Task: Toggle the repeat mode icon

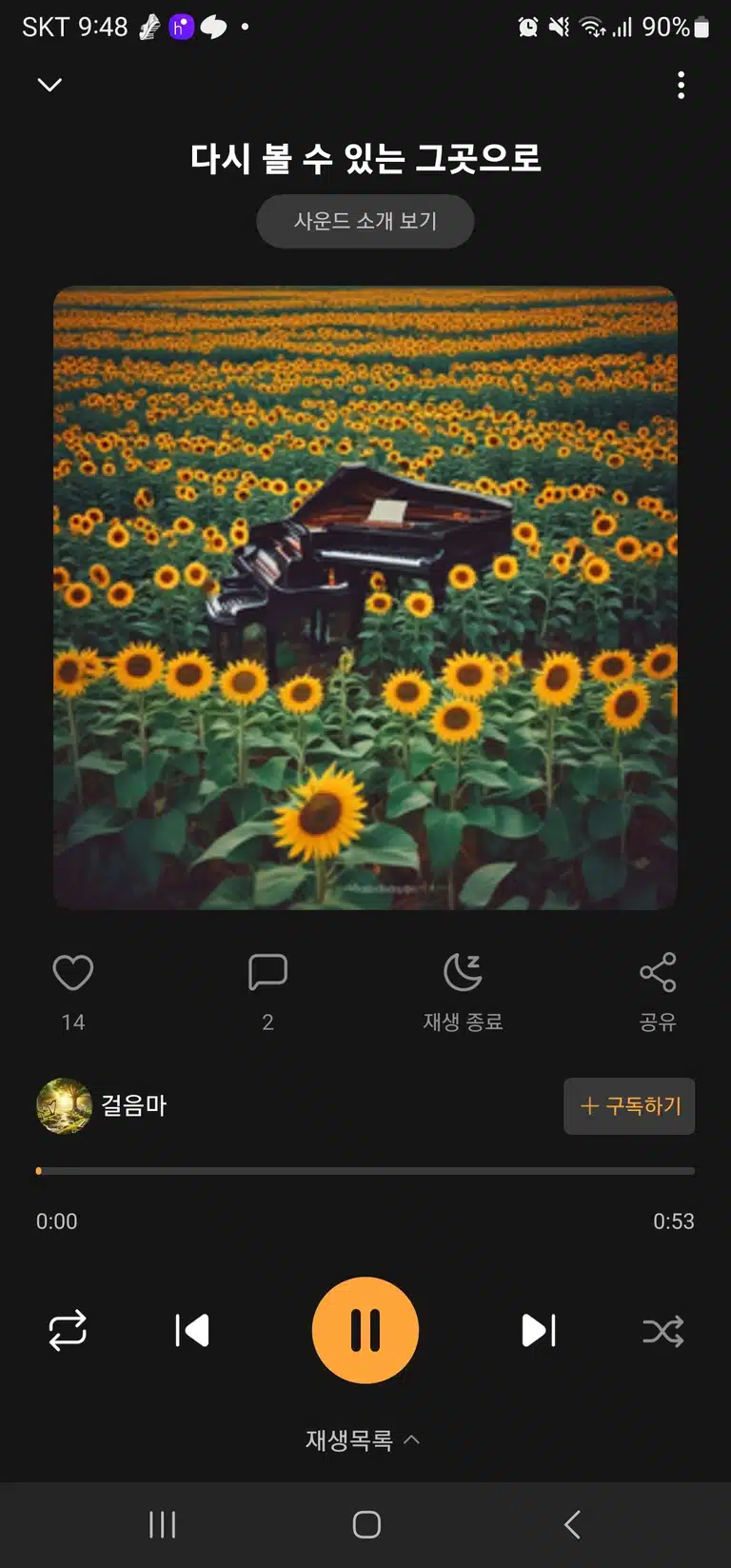Action: (68, 1330)
